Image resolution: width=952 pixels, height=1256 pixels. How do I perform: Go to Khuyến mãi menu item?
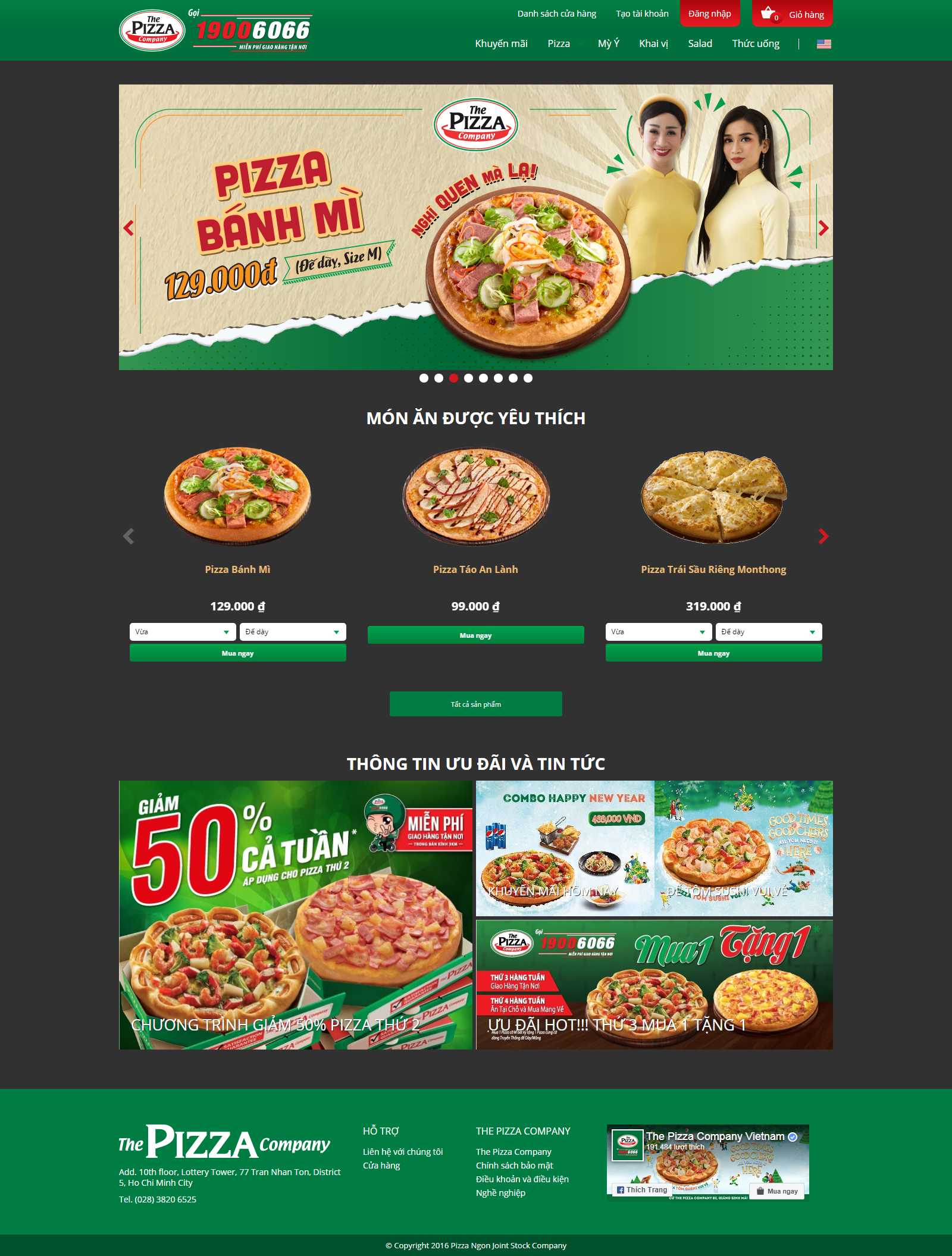pyautogui.click(x=501, y=43)
